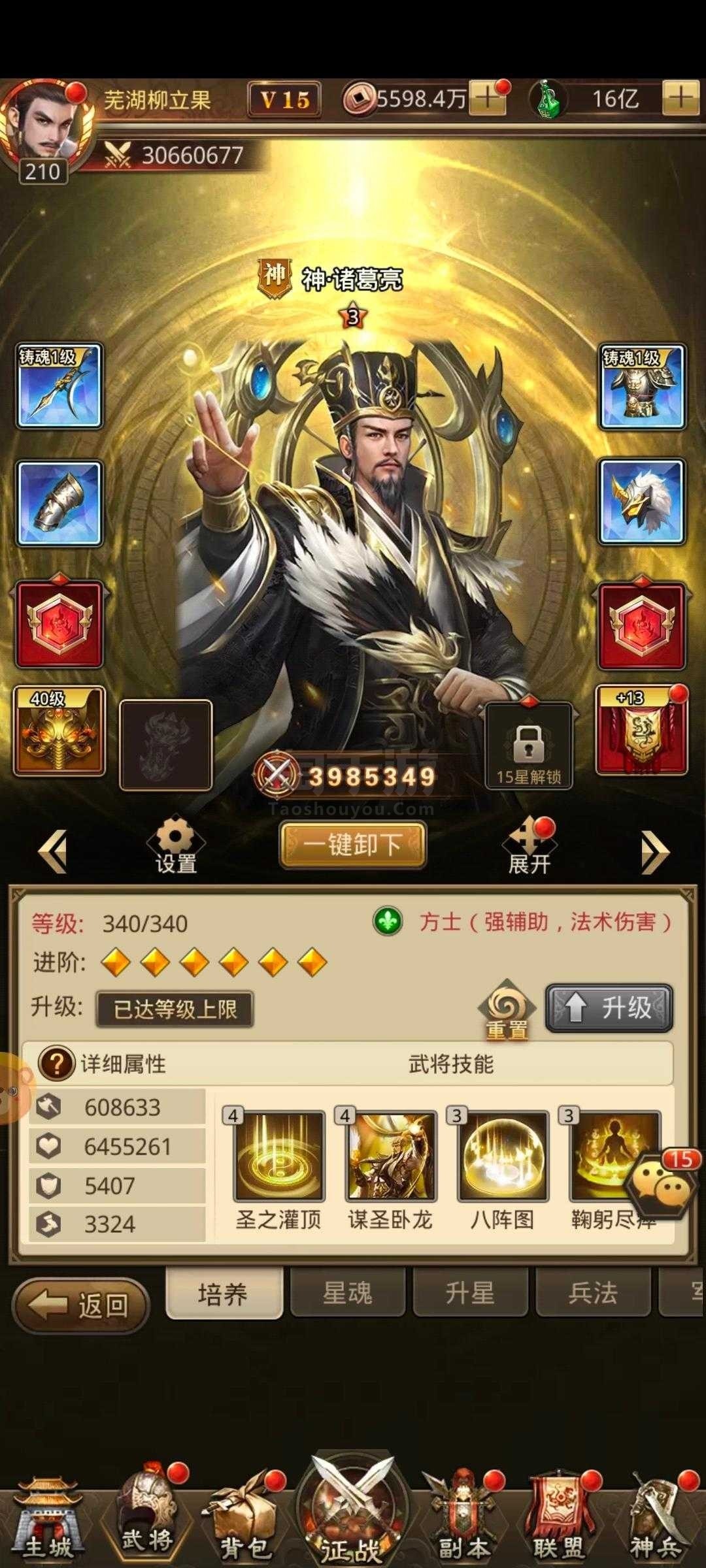Switch to the 星魂 tab
The height and width of the screenshot is (1568, 706).
(347, 1293)
